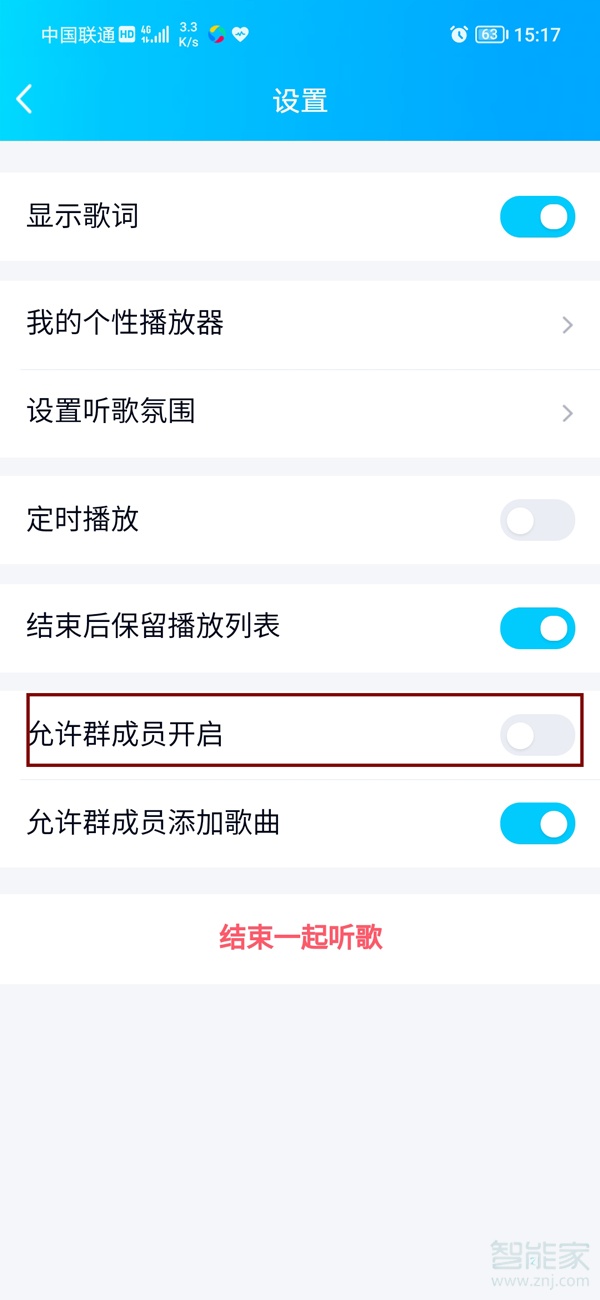Enable the 定时播放 switch

click(537, 520)
